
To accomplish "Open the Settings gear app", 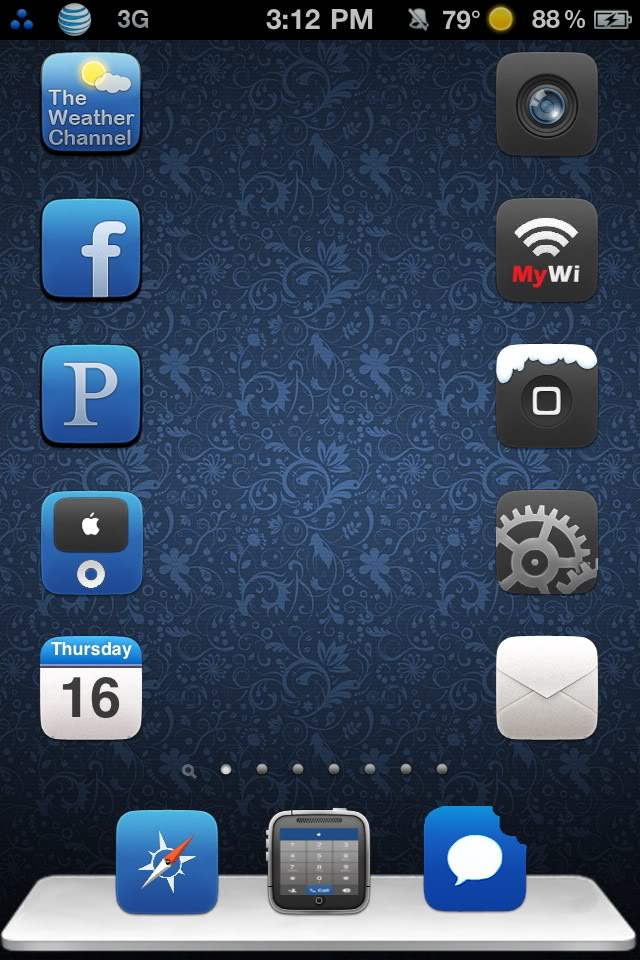I will (547, 542).
